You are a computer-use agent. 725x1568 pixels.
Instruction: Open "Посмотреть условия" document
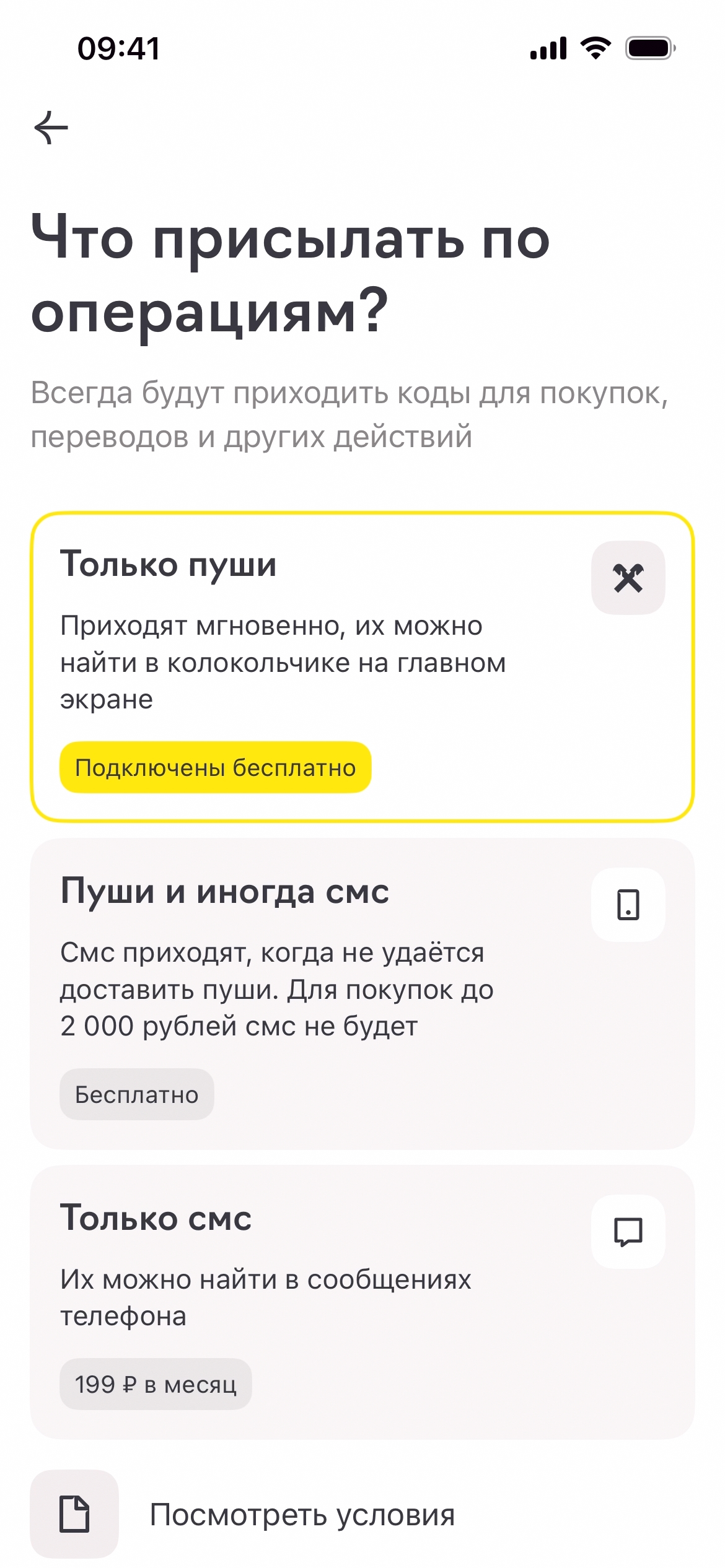tap(302, 1515)
